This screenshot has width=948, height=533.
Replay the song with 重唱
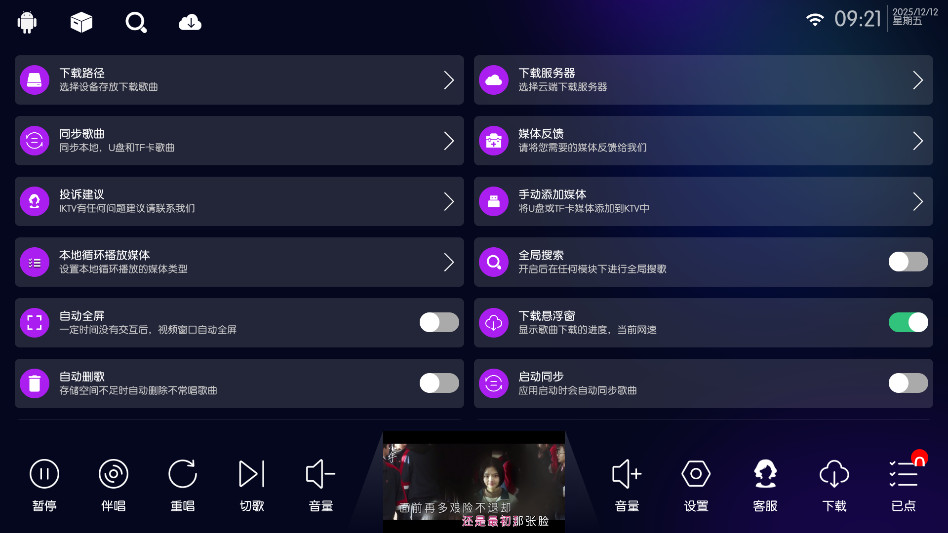click(x=182, y=484)
